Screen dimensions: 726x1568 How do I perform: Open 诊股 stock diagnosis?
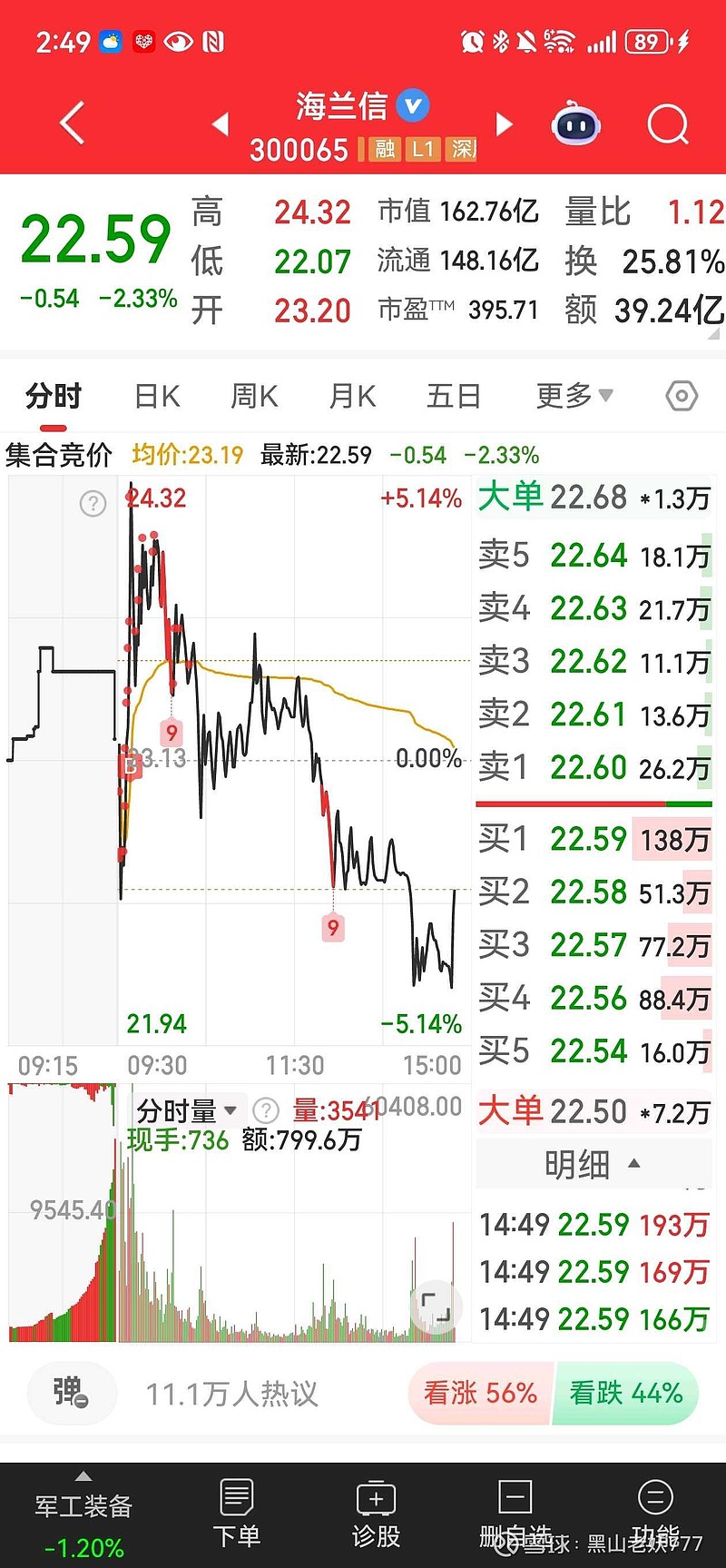click(376, 1514)
